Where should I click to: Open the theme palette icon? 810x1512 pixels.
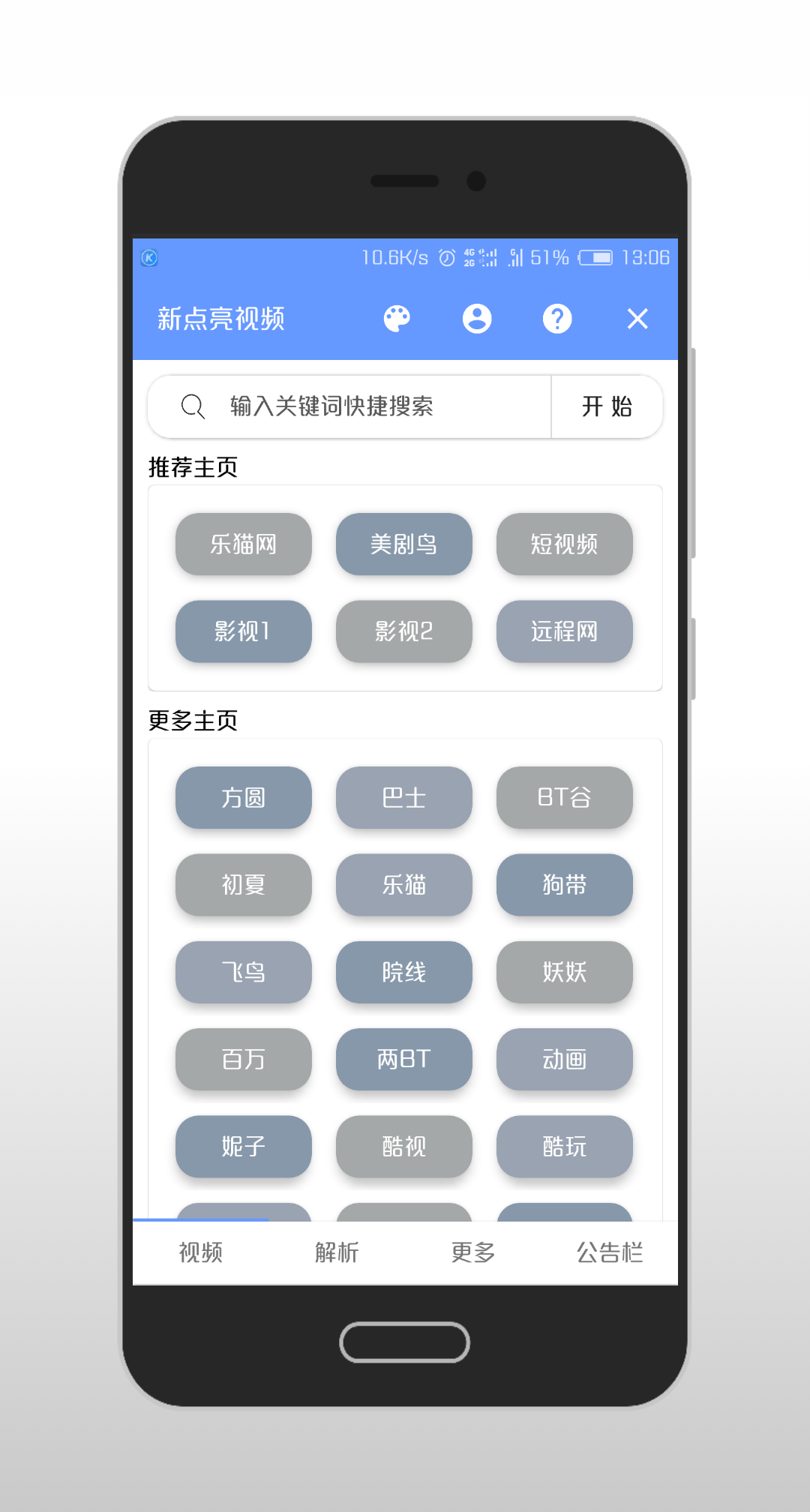click(397, 319)
